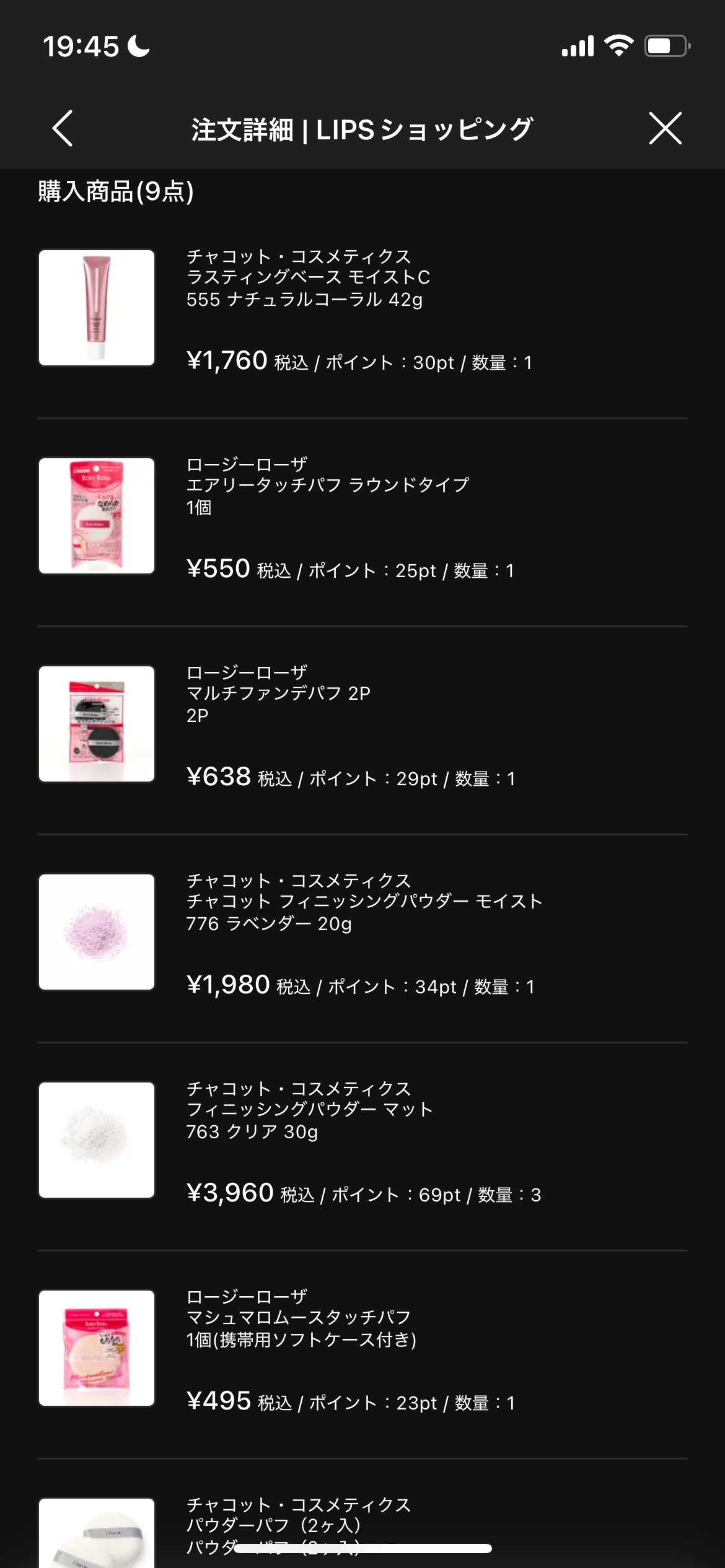Open the ラスティングベース モイストC product thumbnail
The image size is (725, 1568).
coord(97,308)
